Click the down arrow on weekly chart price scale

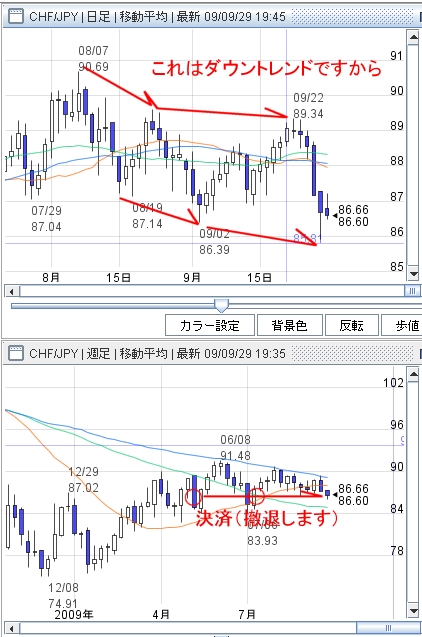pyautogui.click(x=413, y=610)
